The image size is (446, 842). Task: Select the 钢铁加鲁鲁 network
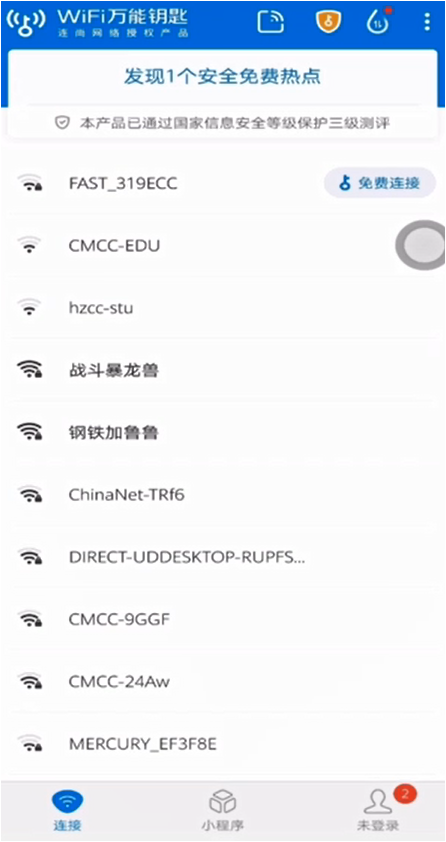pos(223,432)
